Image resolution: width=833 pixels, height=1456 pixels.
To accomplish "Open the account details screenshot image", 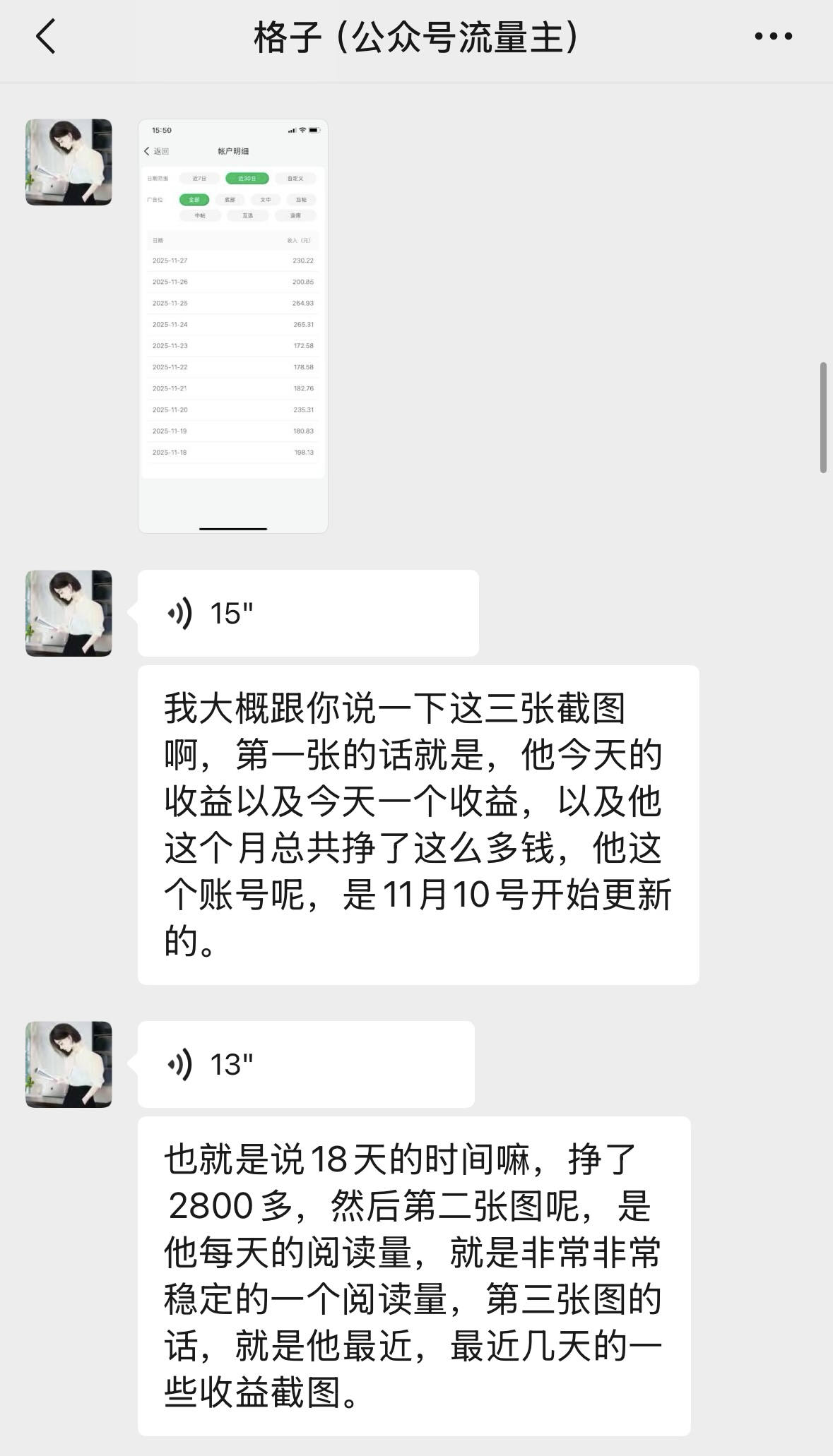I will tap(233, 326).
